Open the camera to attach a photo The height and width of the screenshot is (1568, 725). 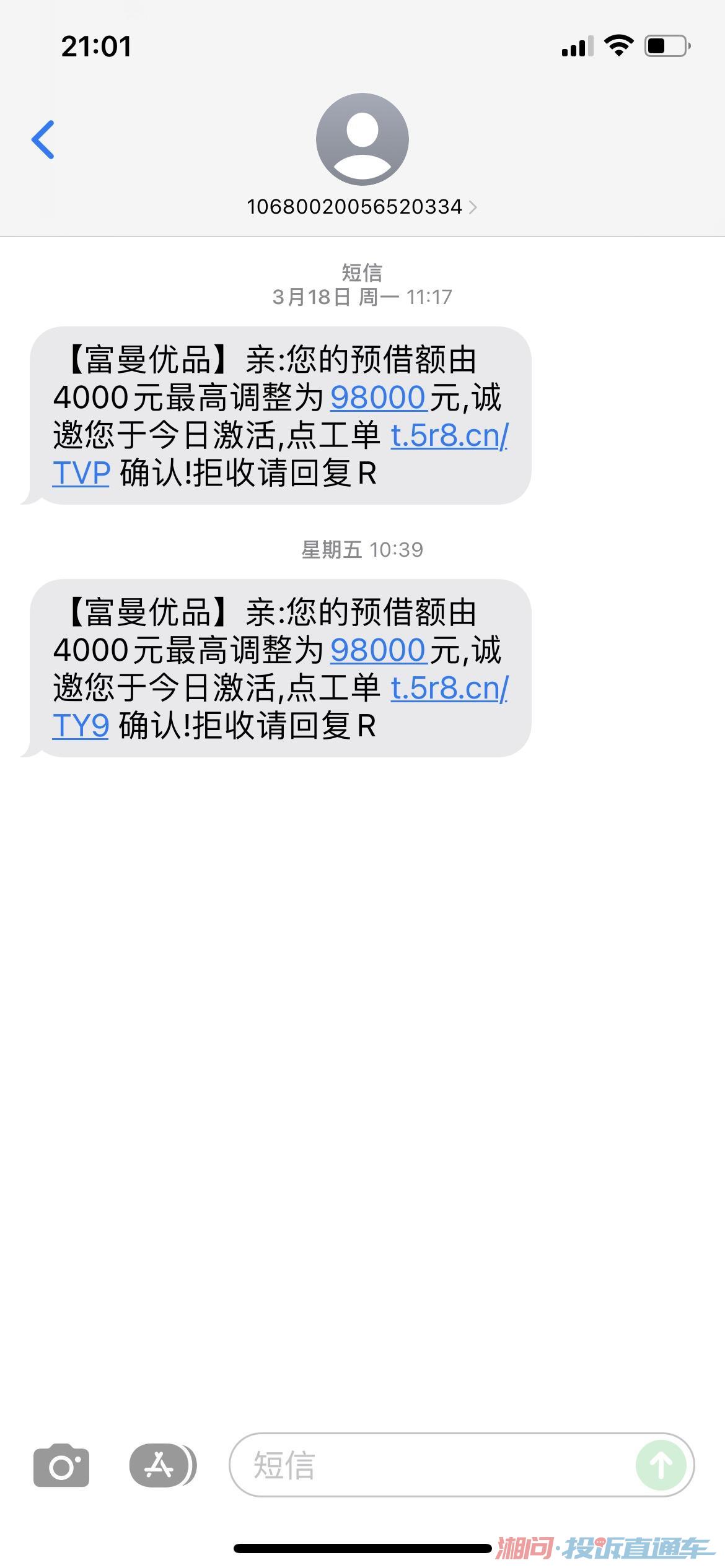point(61,1465)
